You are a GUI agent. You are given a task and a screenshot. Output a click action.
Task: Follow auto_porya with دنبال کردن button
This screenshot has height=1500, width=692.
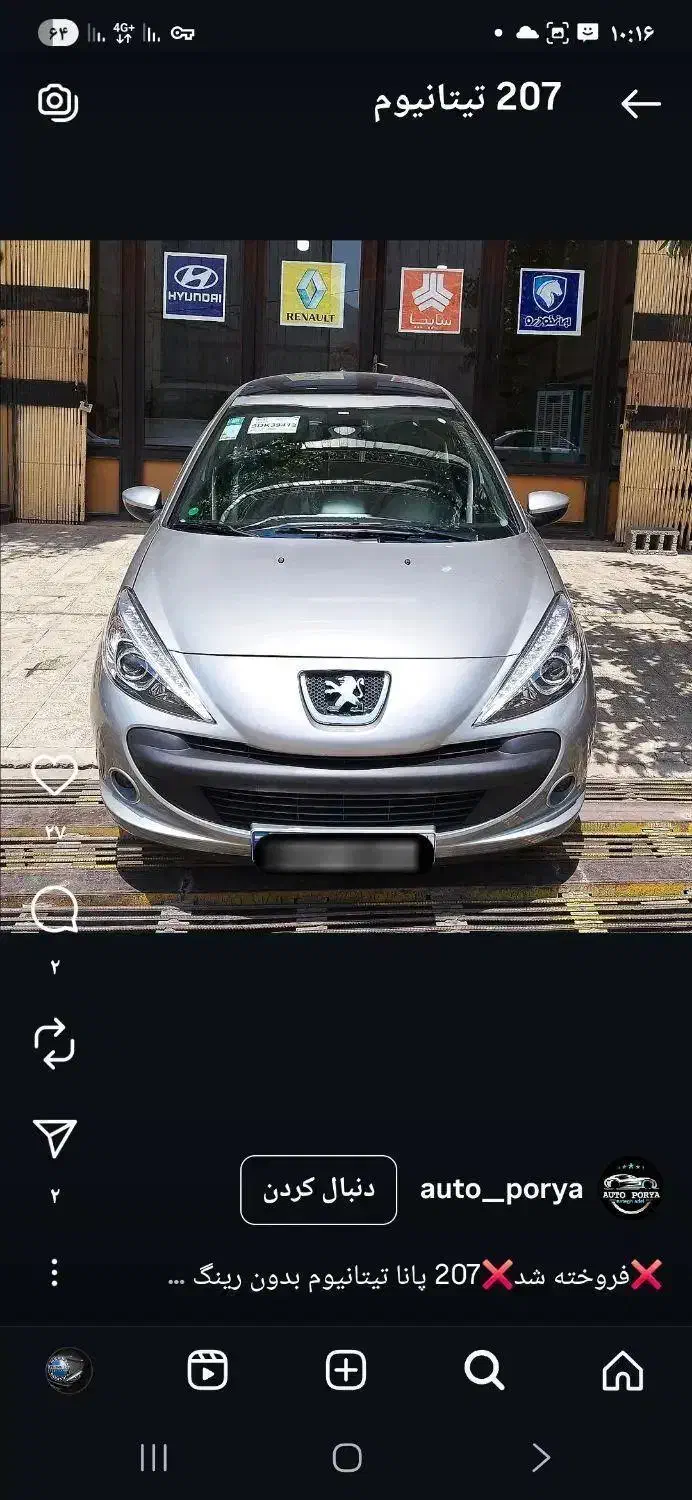pos(318,1189)
